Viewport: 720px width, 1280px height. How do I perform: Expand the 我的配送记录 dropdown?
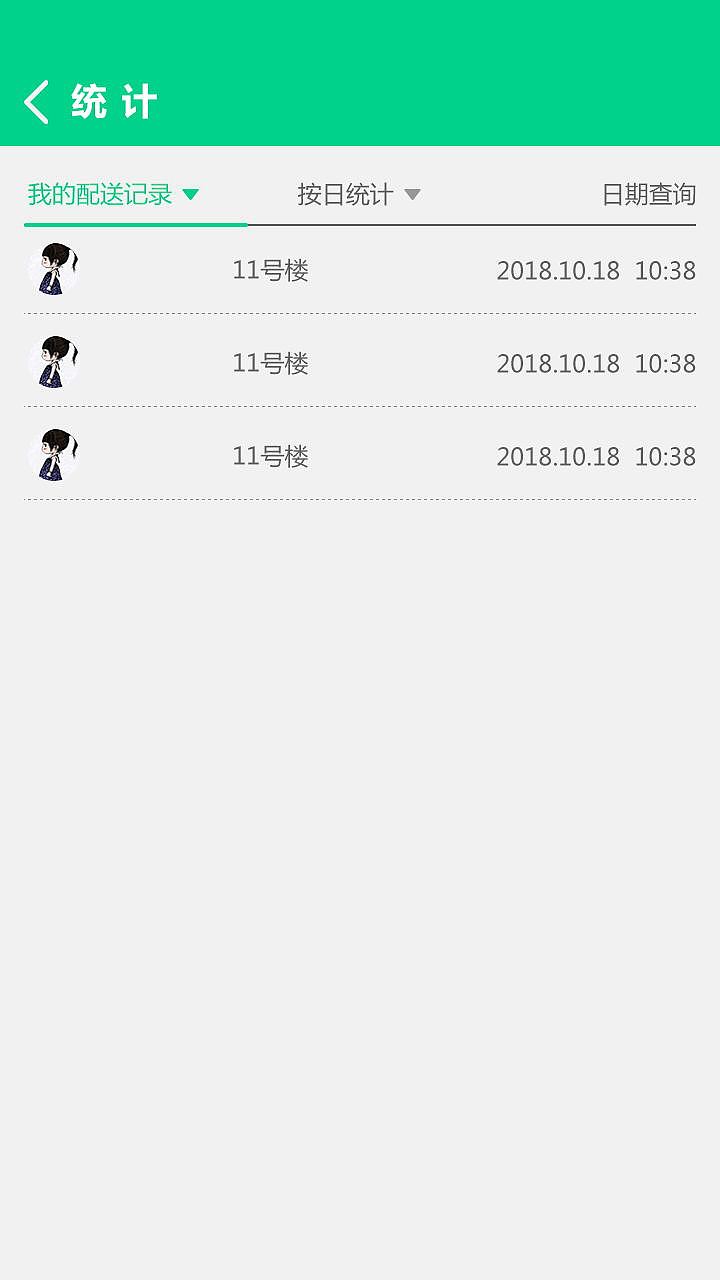(113, 194)
